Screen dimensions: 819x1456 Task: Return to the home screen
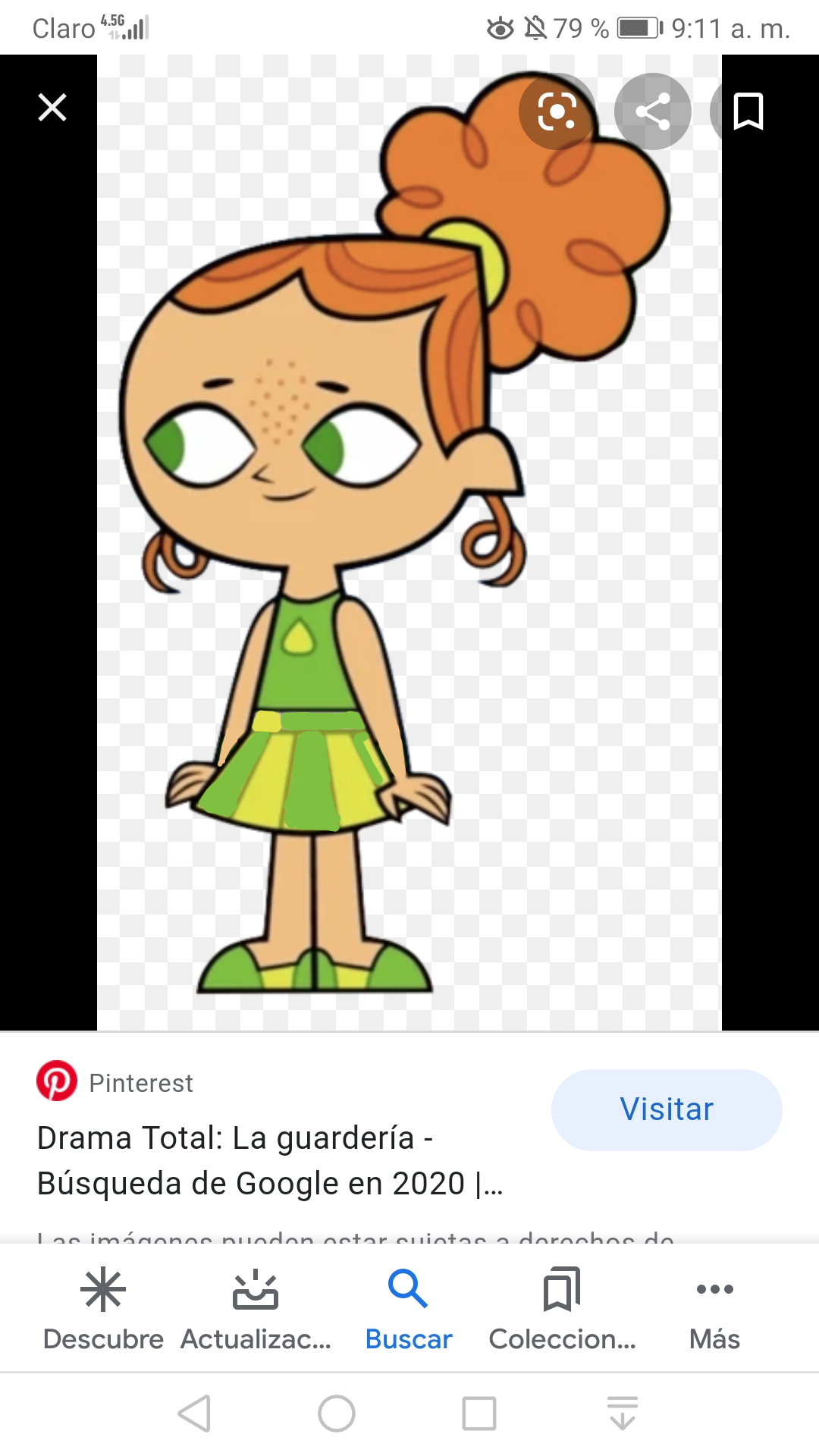pos(337,1414)
